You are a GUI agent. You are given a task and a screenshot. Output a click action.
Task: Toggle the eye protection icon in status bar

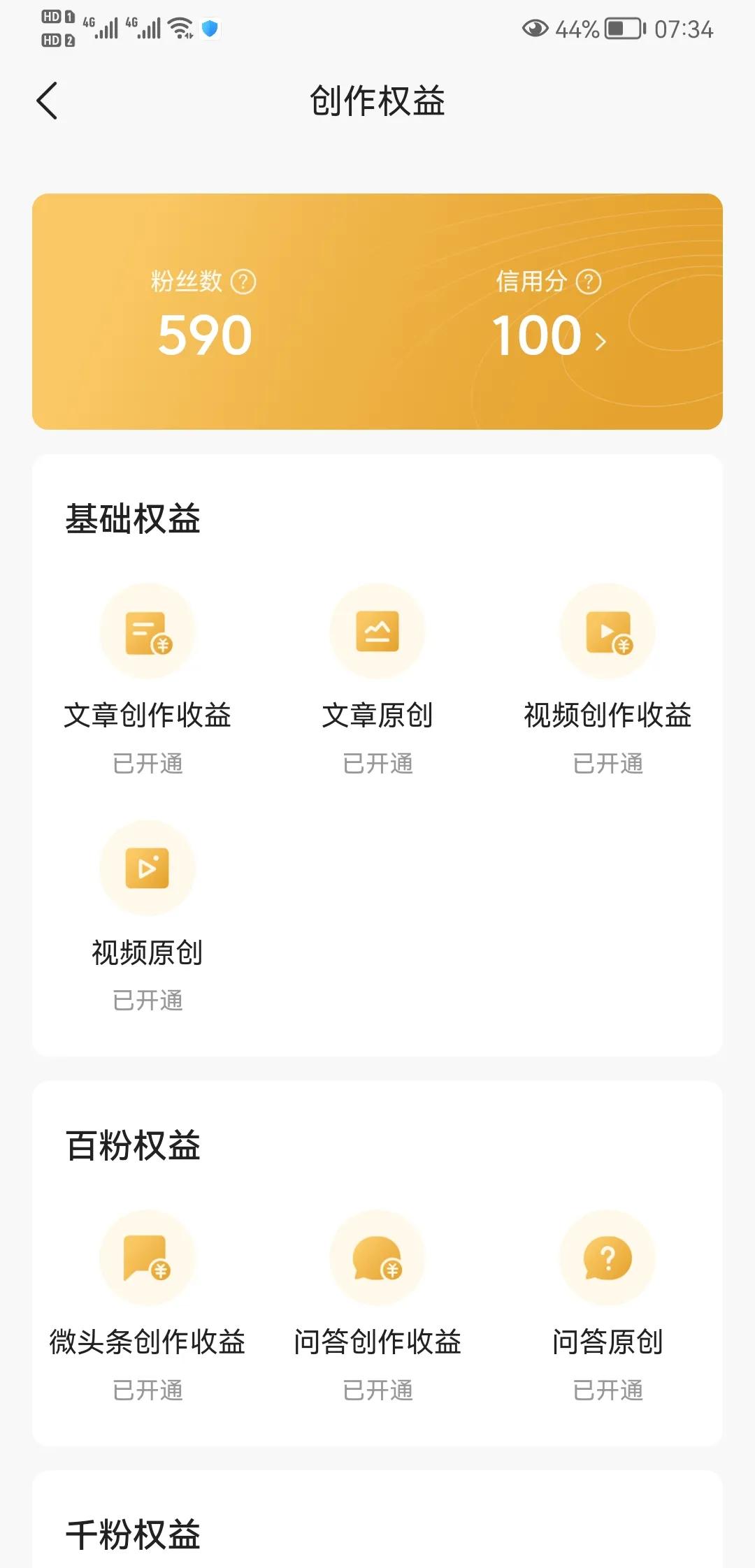coord(534,29)
